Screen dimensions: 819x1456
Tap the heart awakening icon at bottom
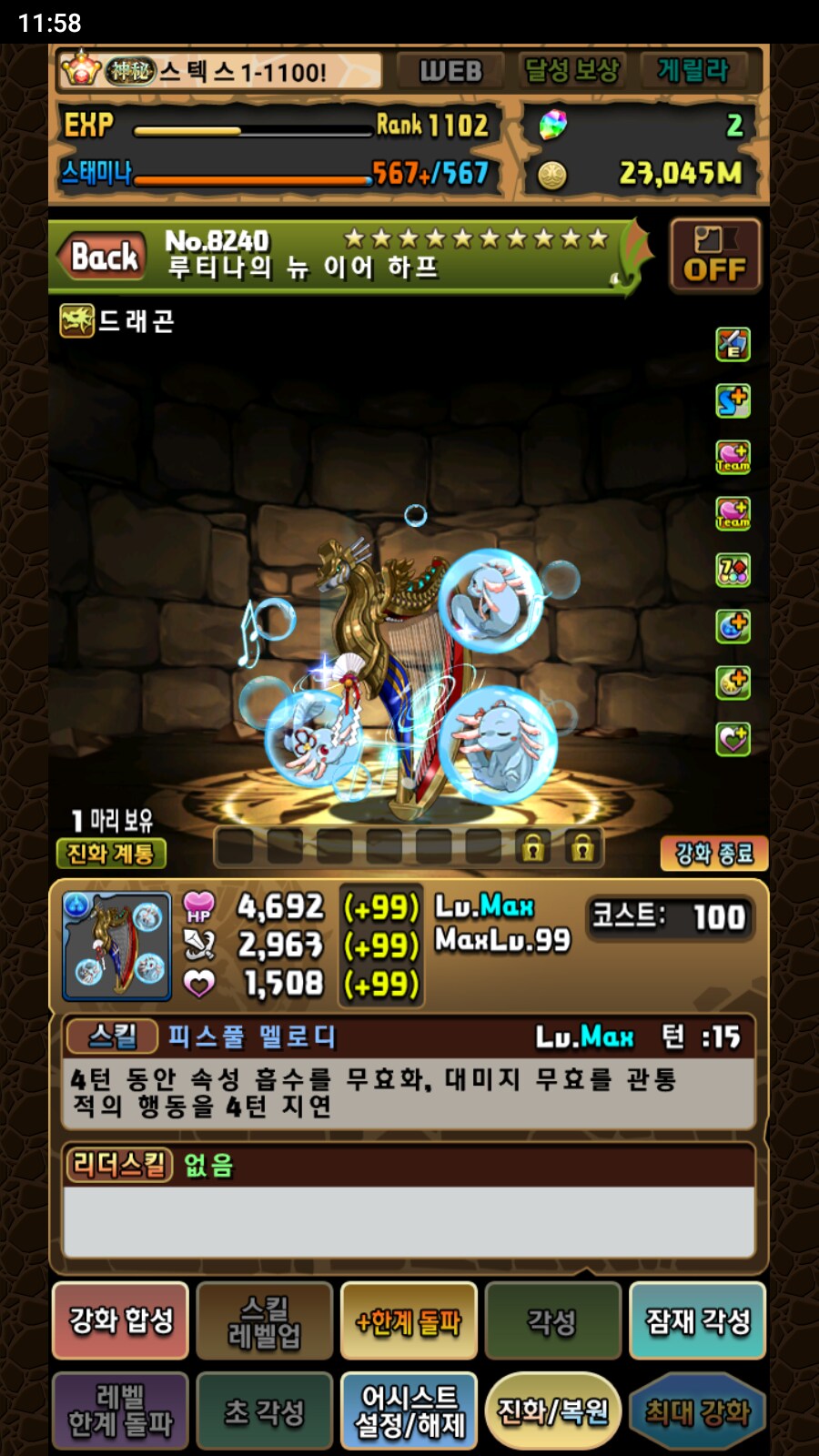point(733,738)
